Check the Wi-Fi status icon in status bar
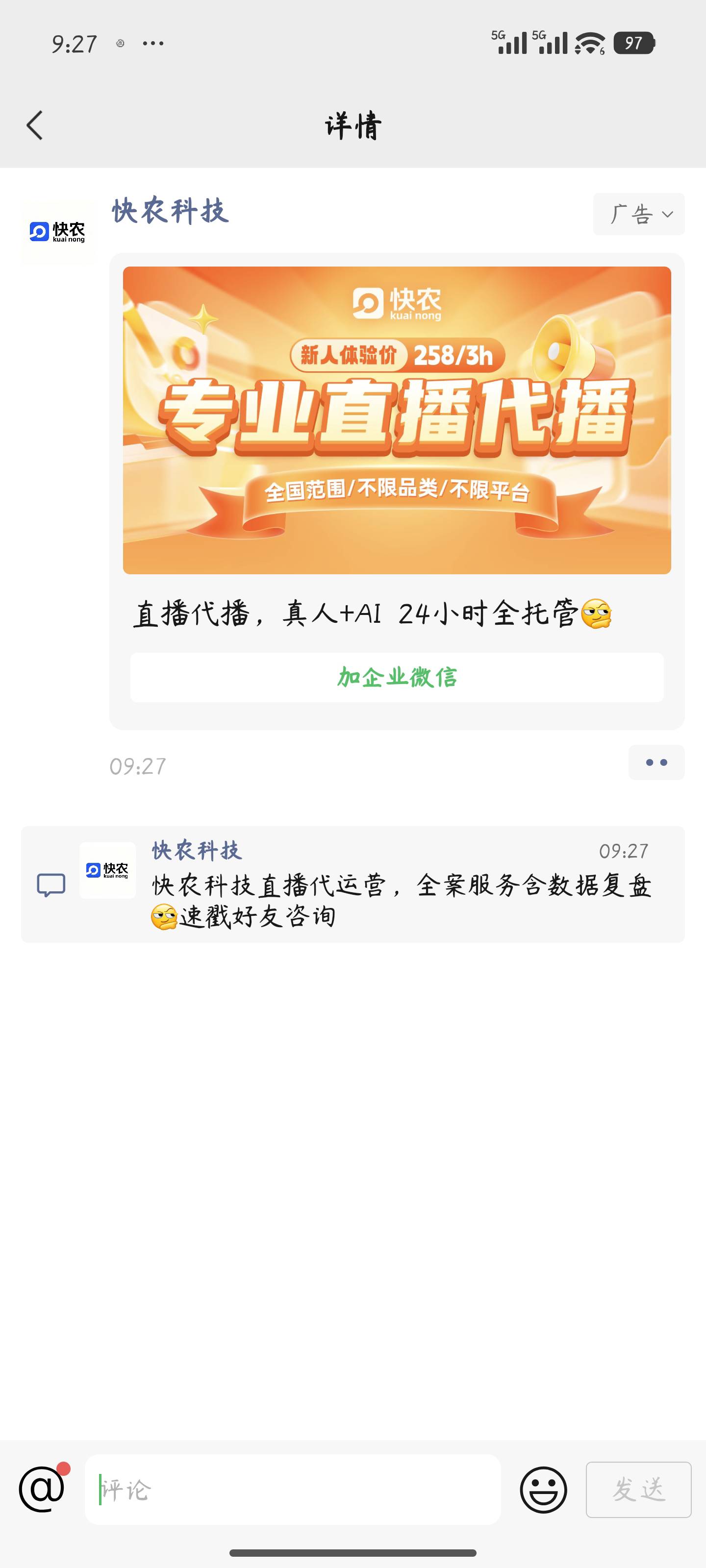The image size is (706, 1568). [585, 43]
